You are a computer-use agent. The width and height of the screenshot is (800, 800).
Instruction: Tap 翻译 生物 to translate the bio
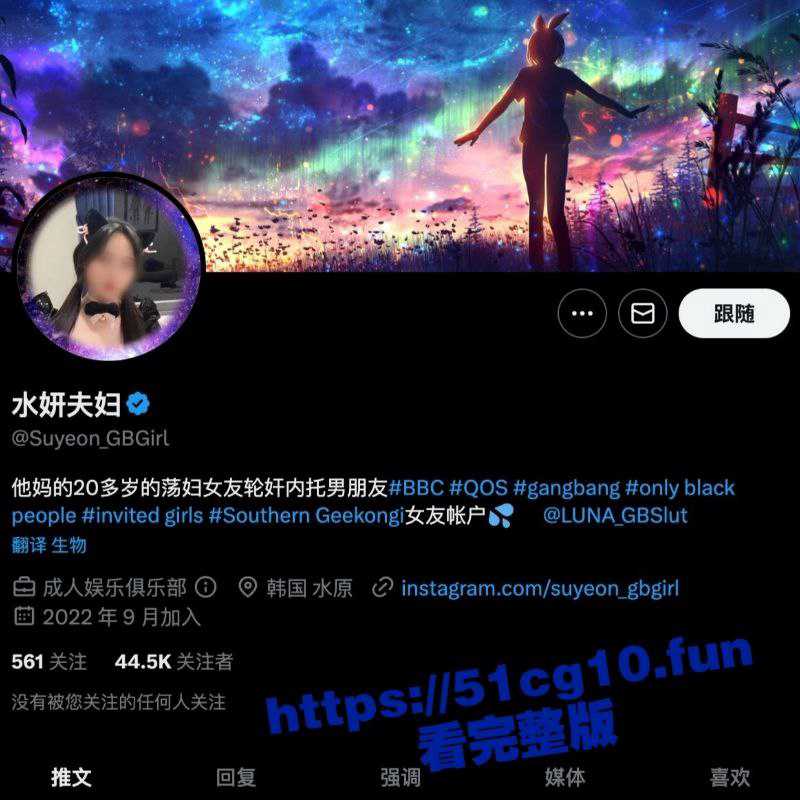click(49, 545)
